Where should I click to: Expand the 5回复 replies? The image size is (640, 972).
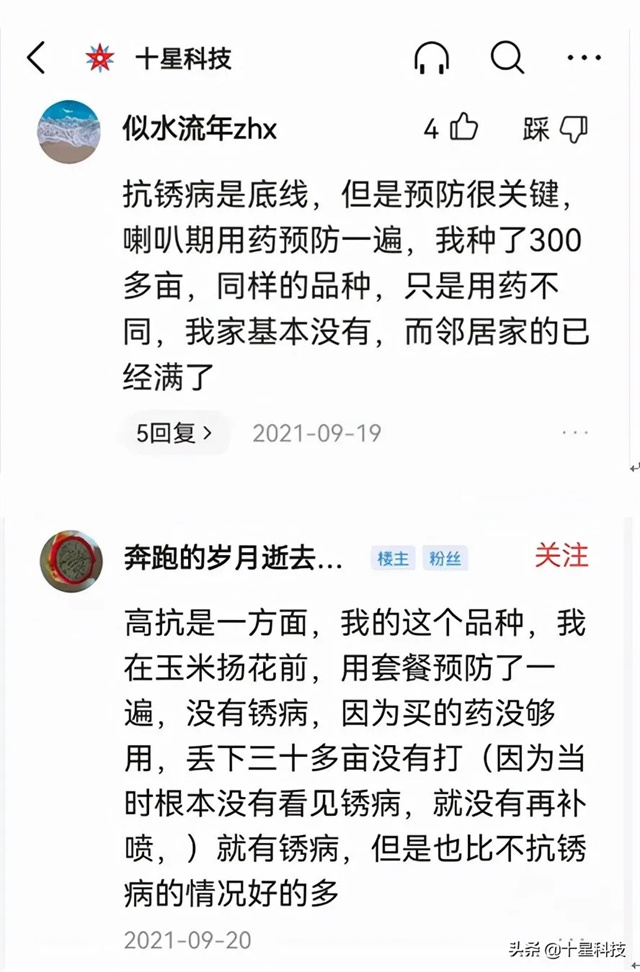coord(175,433)
